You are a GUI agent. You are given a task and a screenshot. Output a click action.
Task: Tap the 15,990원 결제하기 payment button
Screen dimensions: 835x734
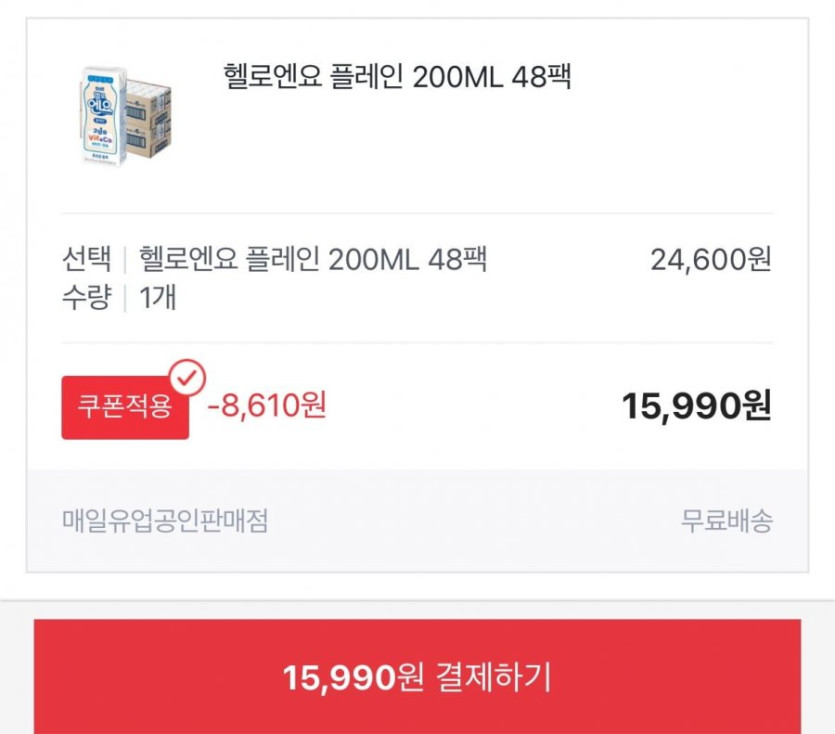417,677
